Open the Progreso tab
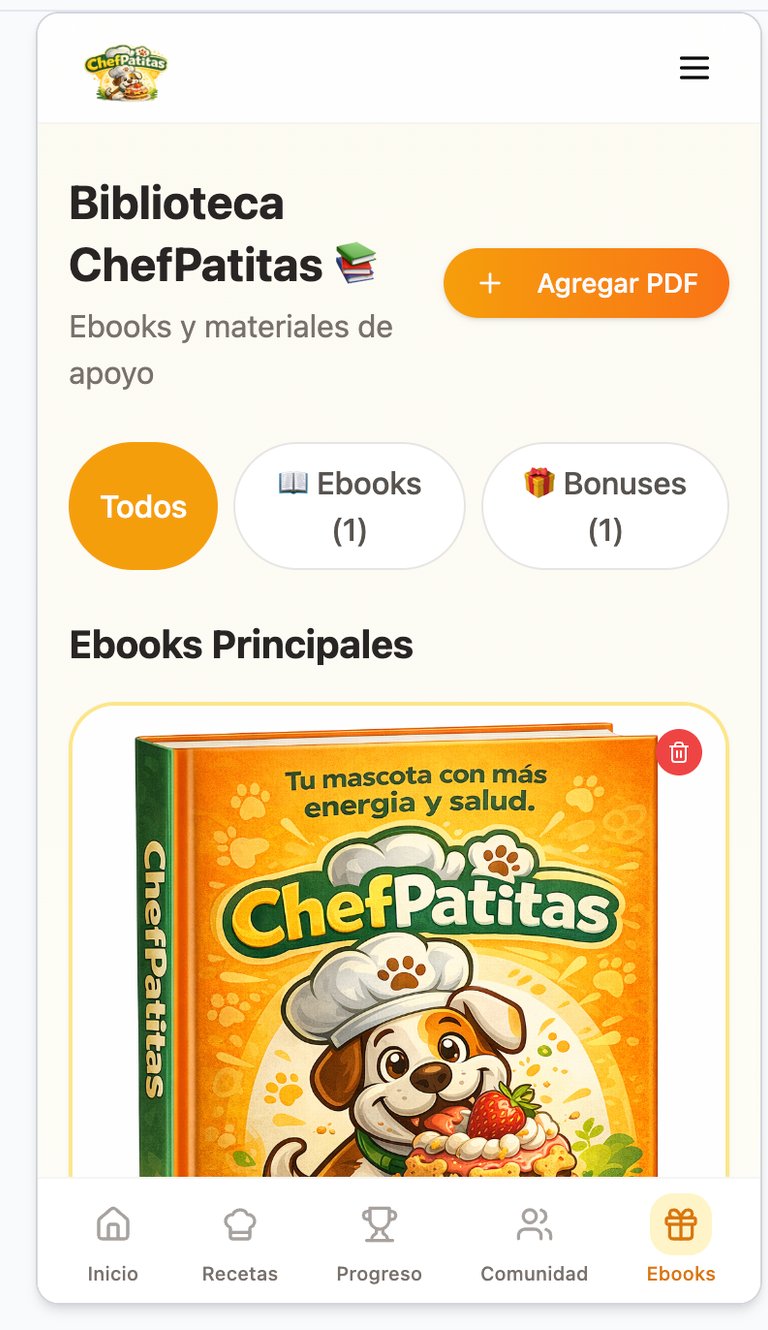The image size is (768, 1330). (379, 1244)
